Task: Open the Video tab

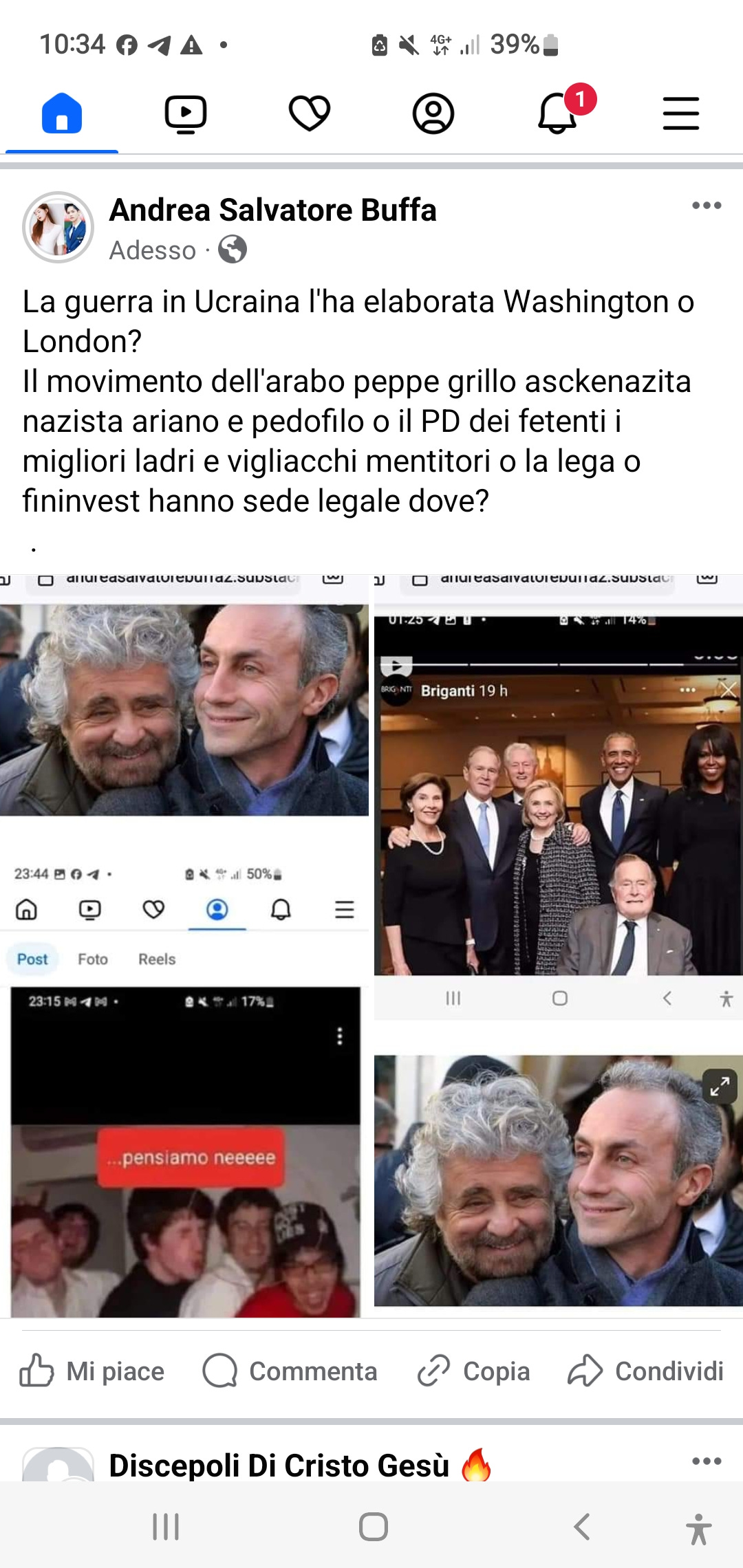Action: pos(186,113)
